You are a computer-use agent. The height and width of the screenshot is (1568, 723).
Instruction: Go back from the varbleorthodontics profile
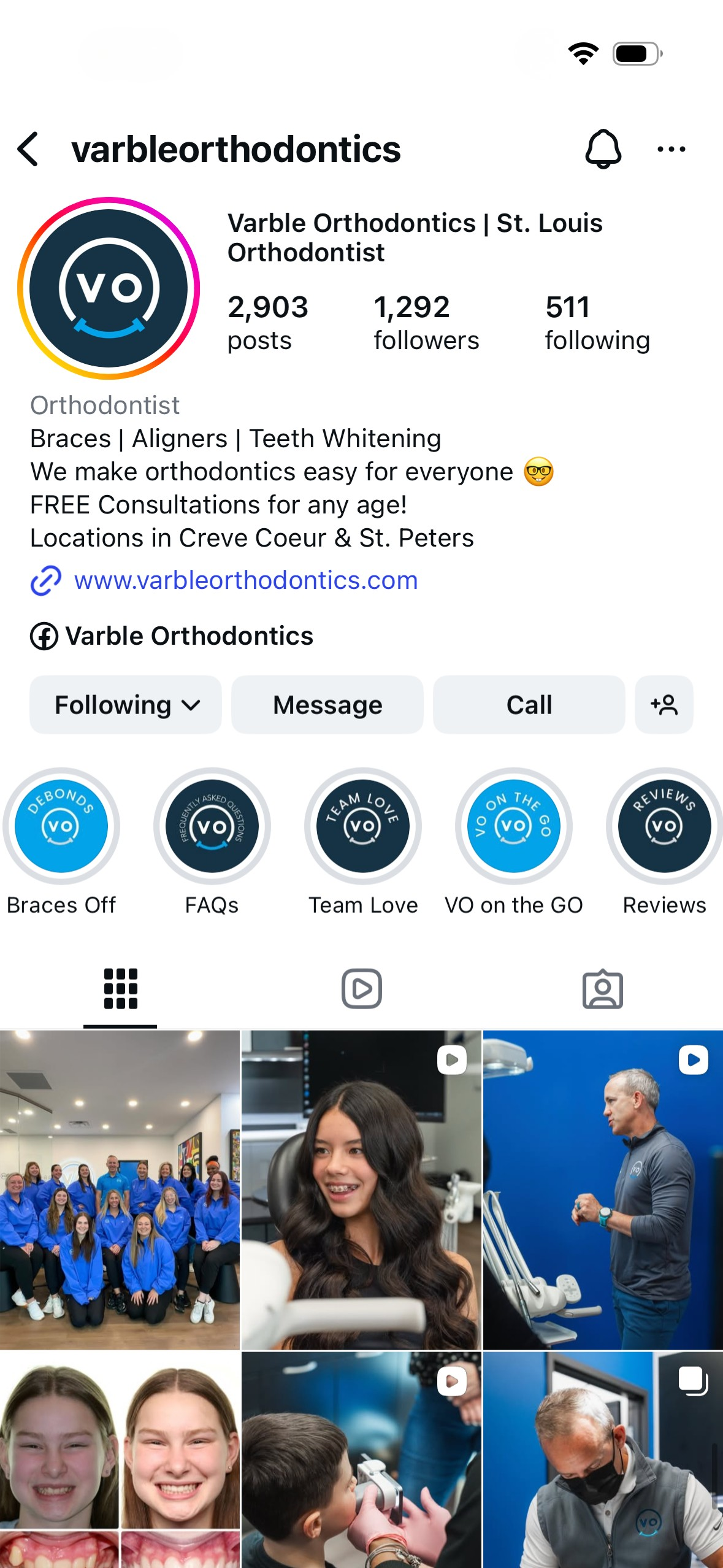tap(28, 149)
